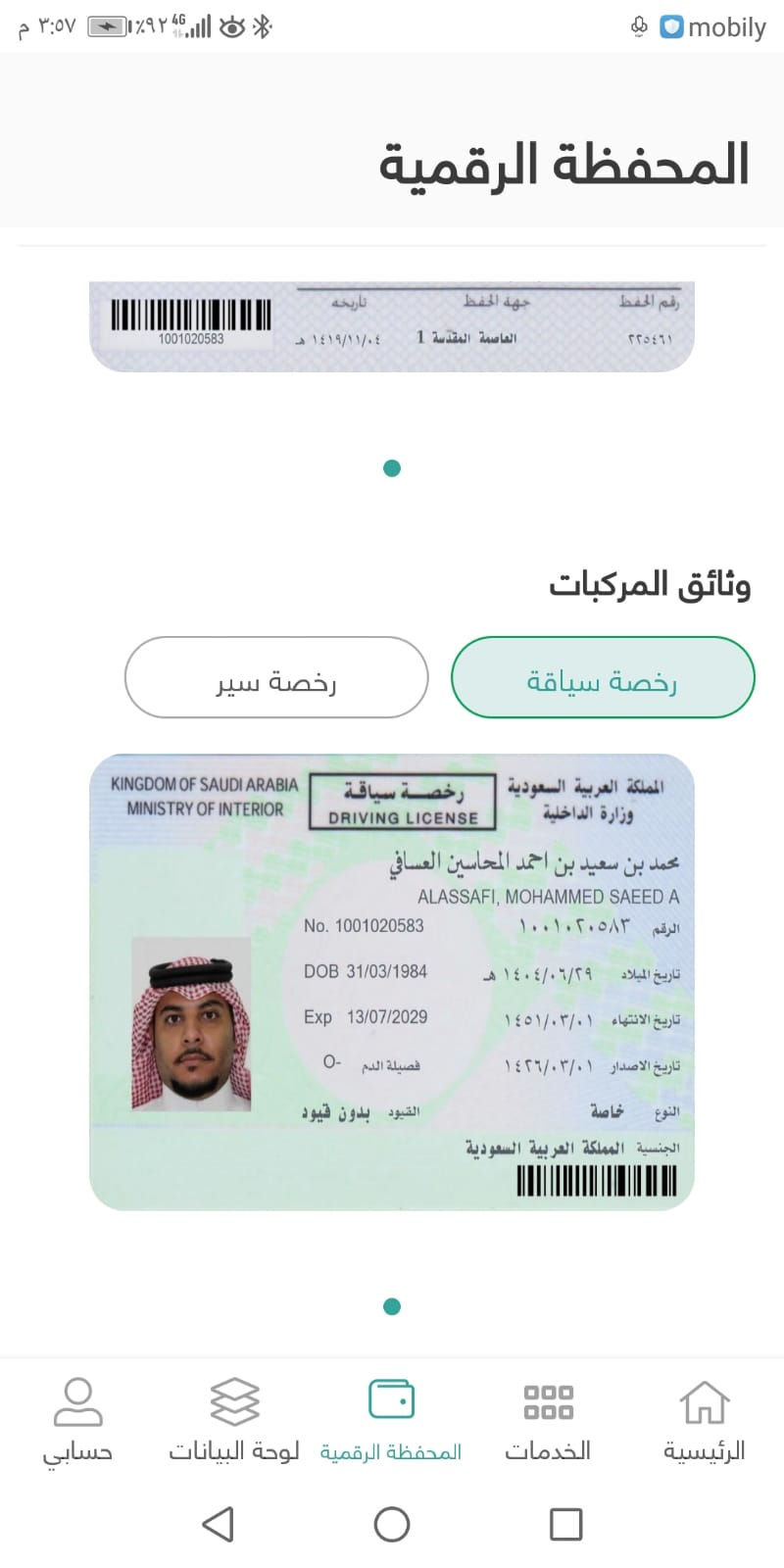This screenshot has width=784, height=1568.
Task: Tap the system back button
Action: 218,1524
